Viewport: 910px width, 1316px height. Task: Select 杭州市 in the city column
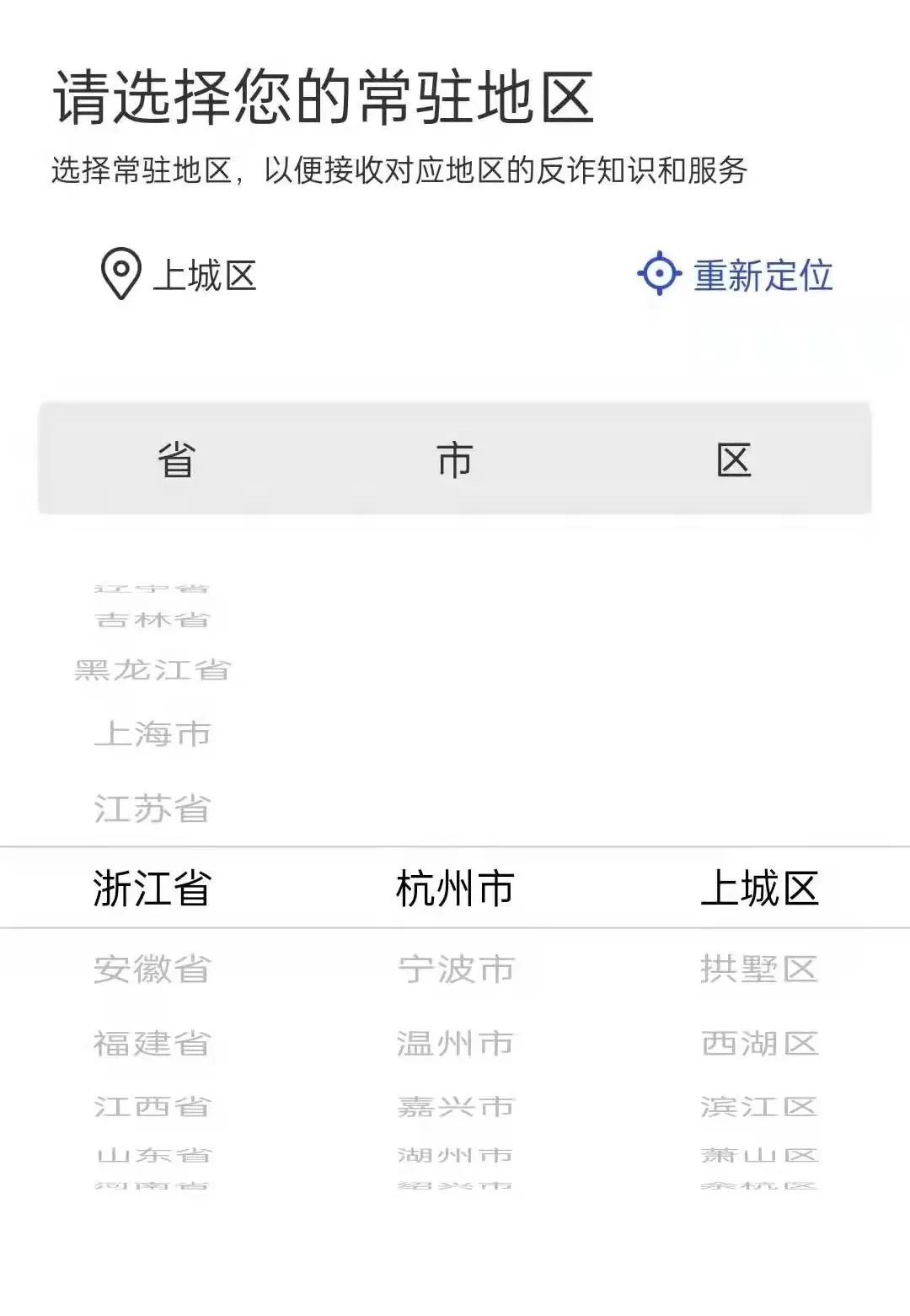click(455, 888)
